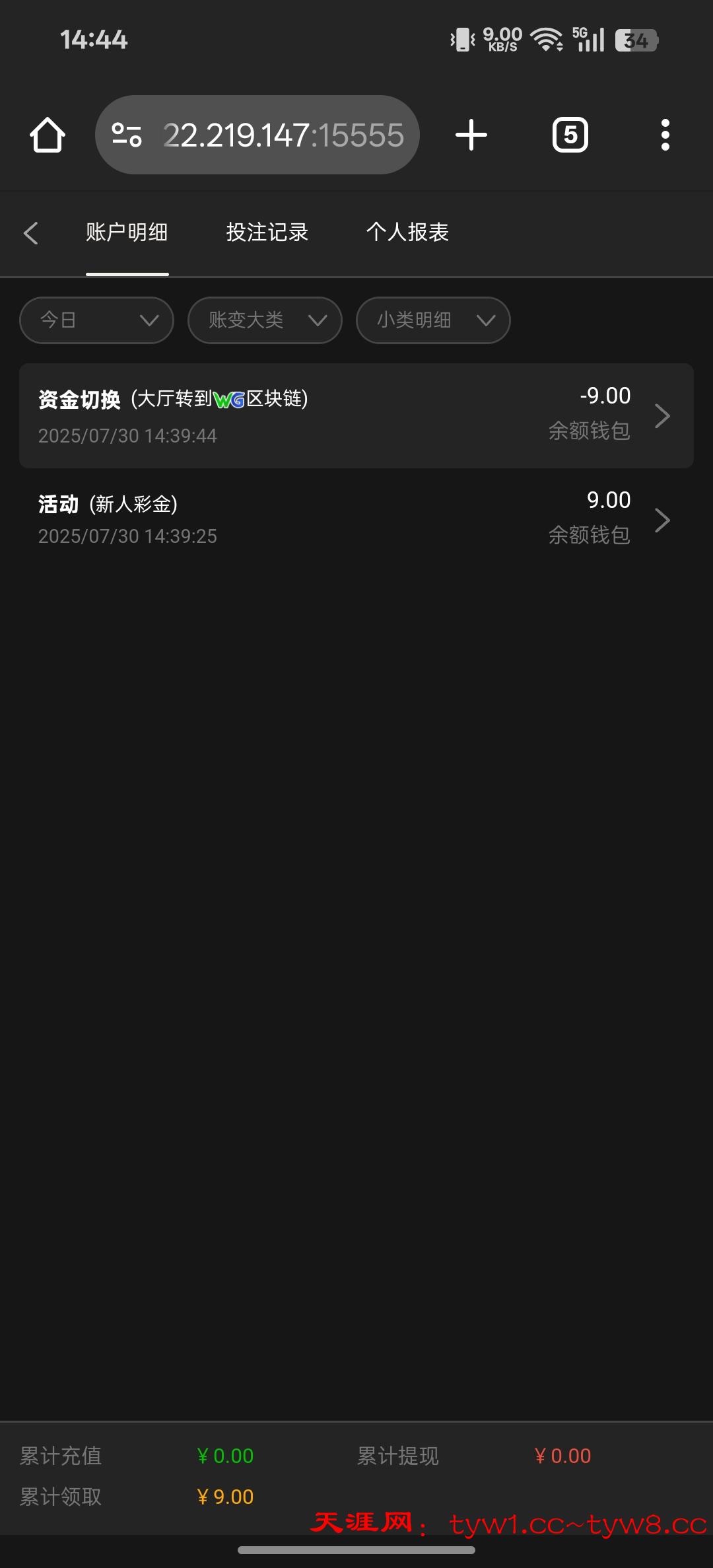Expand the 小类明细 filter dropdown

point(433,320)
